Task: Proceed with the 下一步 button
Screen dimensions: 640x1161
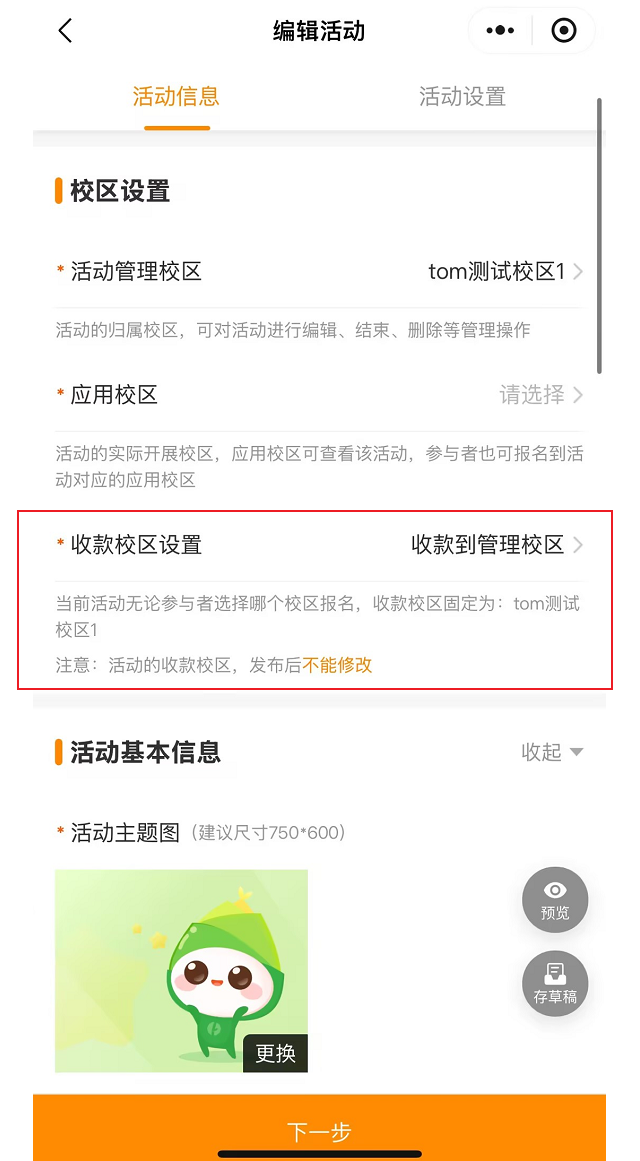Action: [319, 1131]
